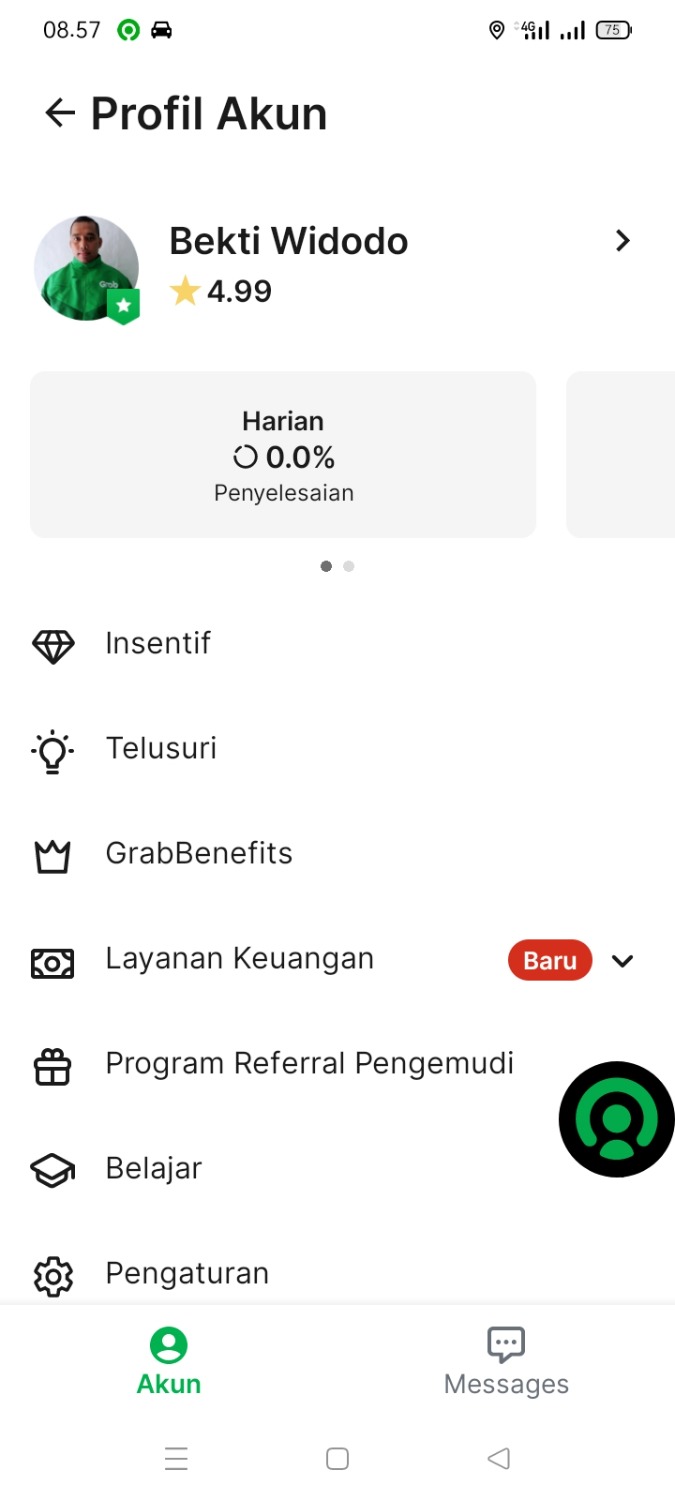Tap the floating green driver status button
675x1500 pixels.
pyautogui.click(x=616, y=1119)
